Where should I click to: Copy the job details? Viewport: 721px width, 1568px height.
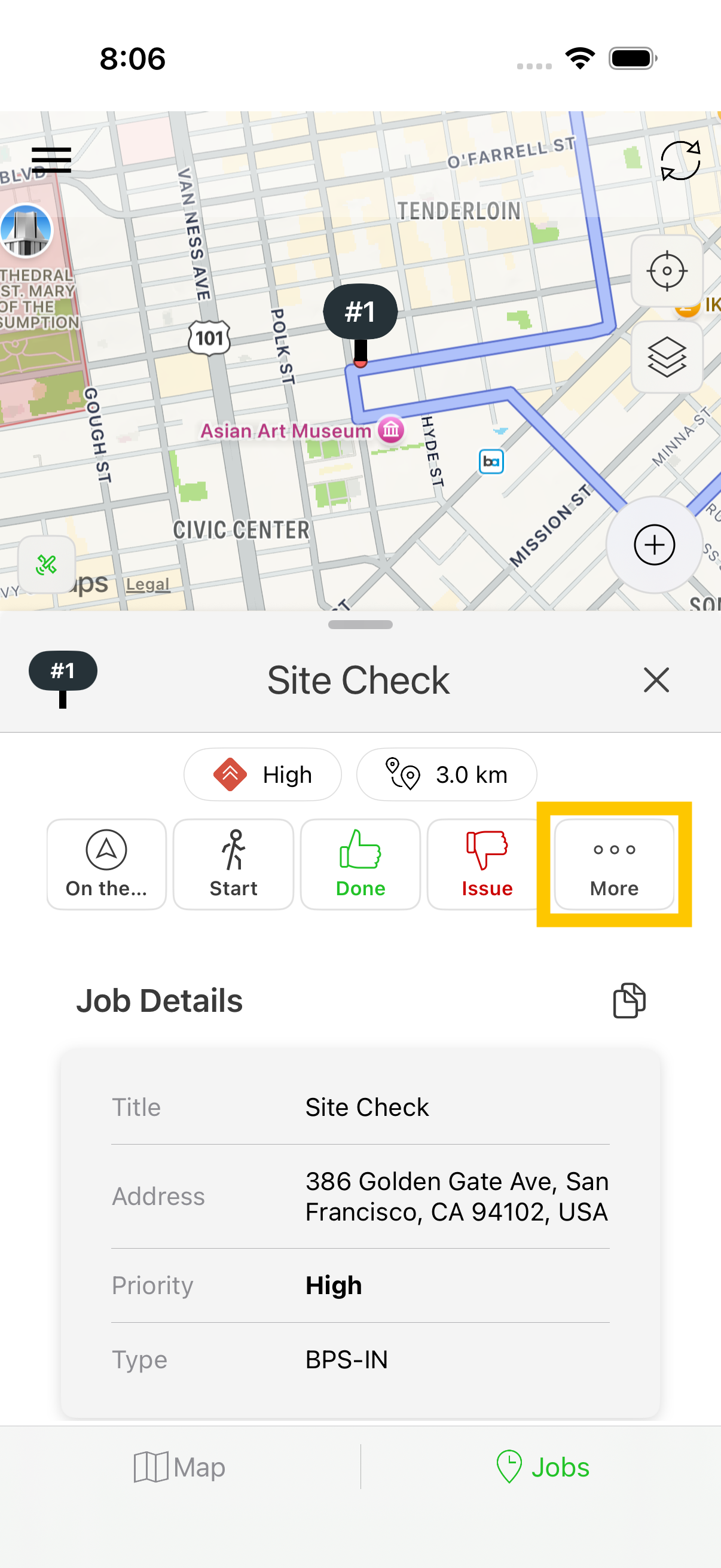click(x=628, y=1000)
